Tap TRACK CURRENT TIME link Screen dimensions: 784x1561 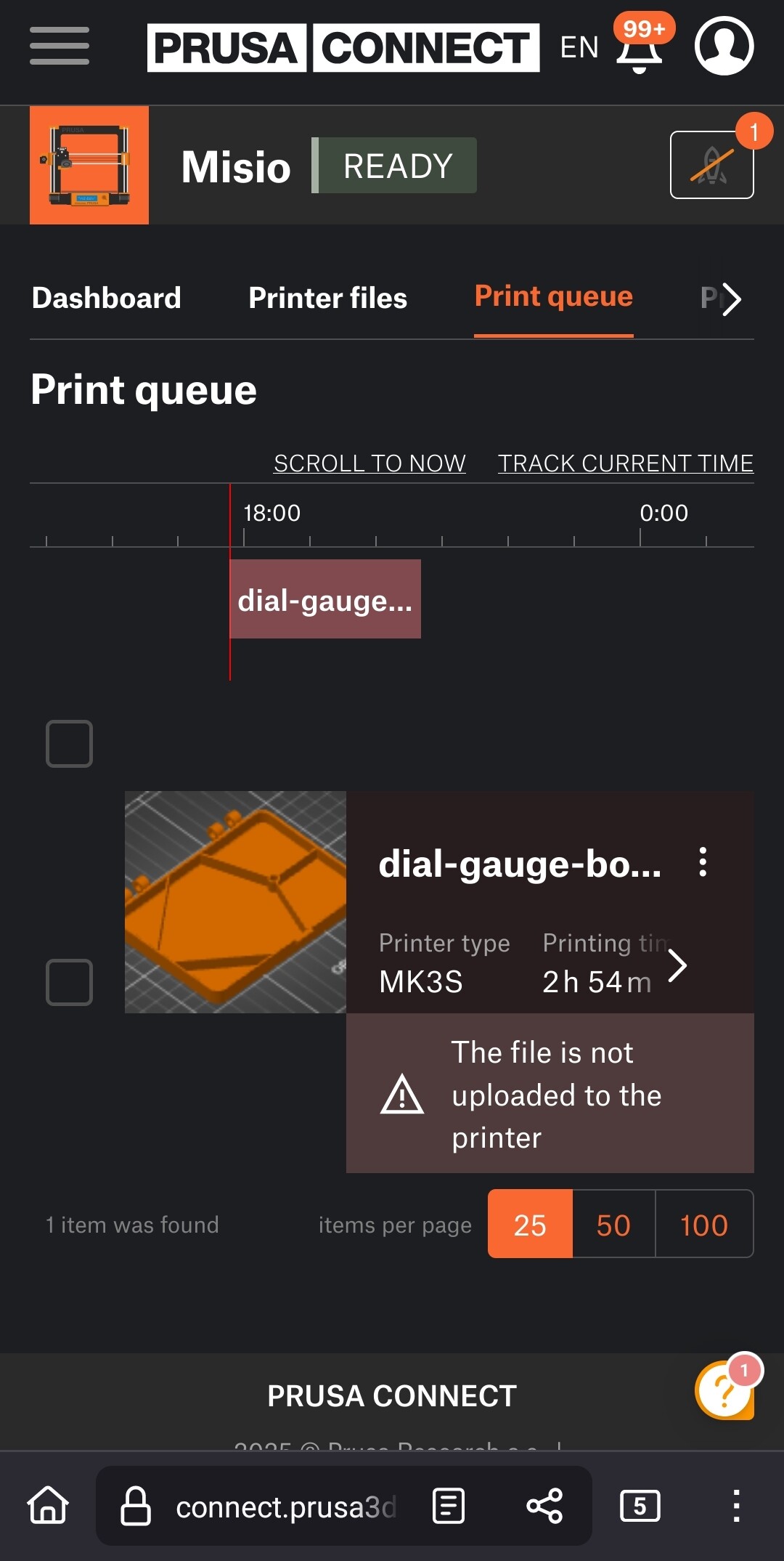626,463
